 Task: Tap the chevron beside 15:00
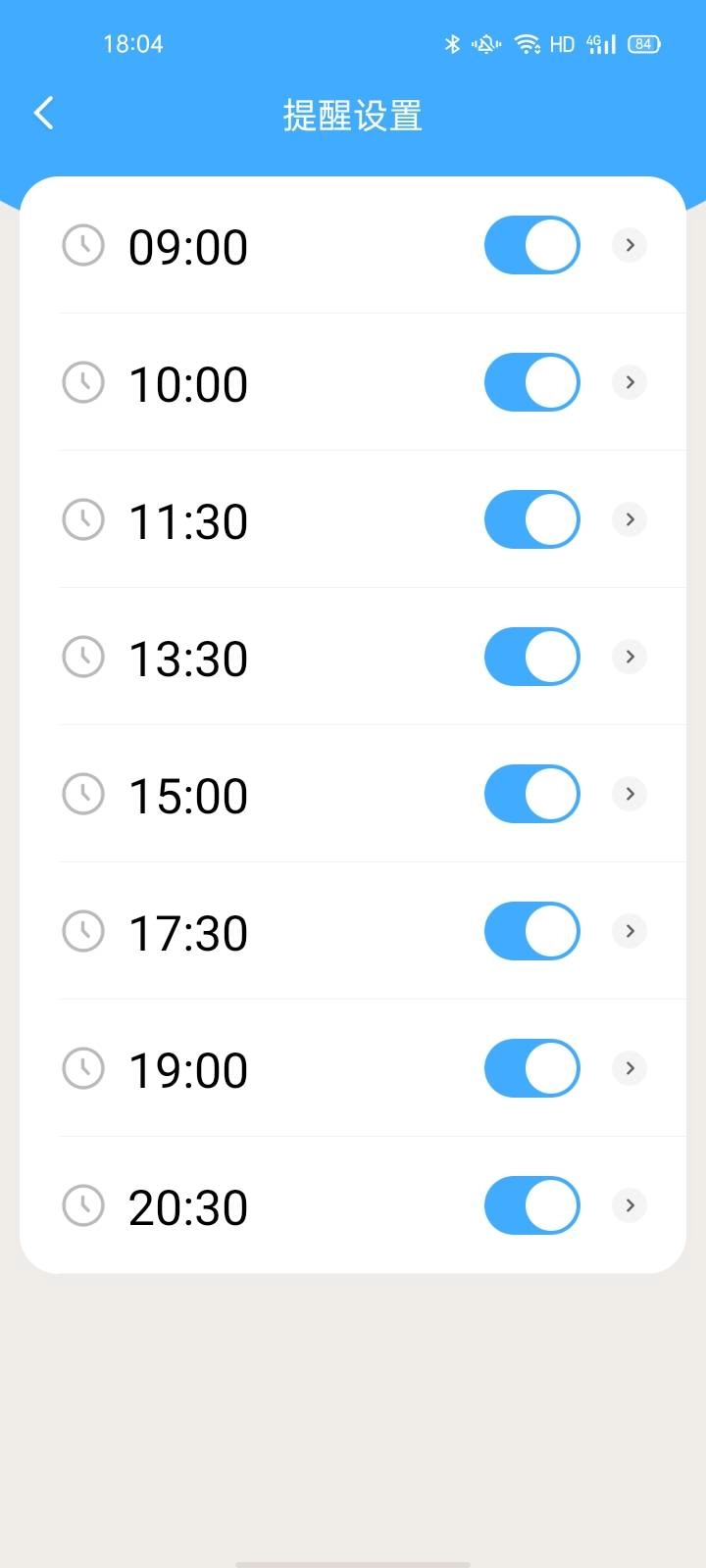coord(630,794)
